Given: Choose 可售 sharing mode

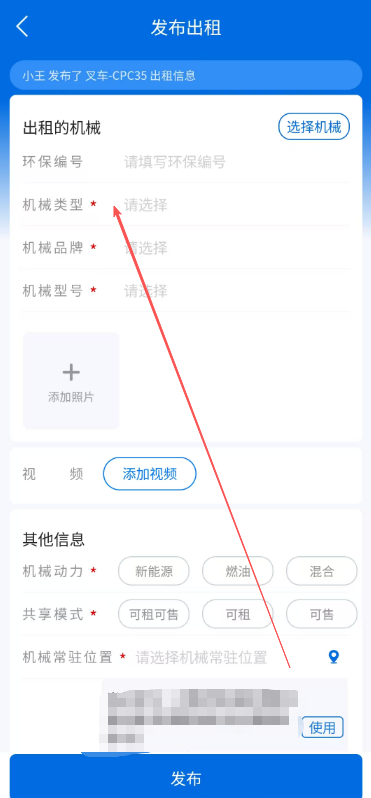Looking at the screenshot, I should tap(322, 614).
